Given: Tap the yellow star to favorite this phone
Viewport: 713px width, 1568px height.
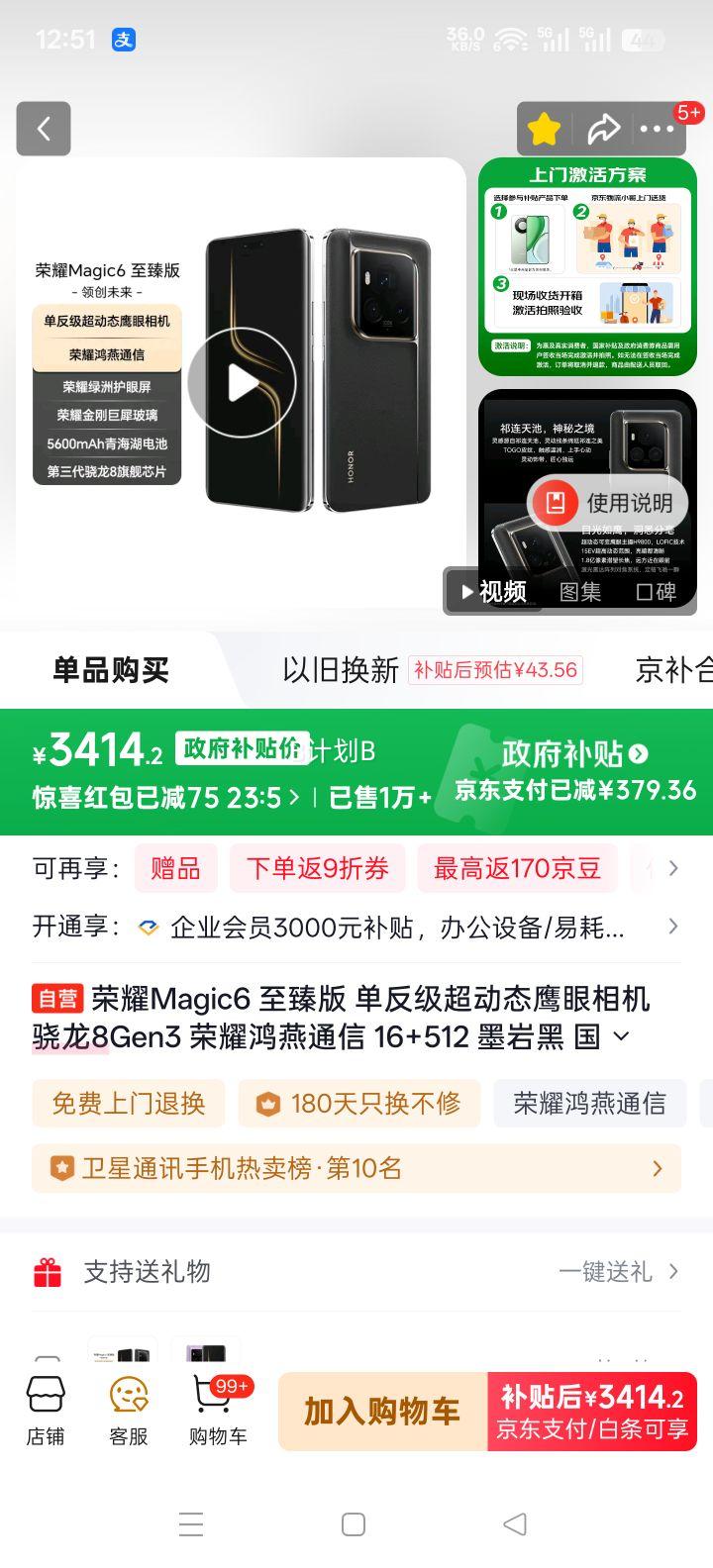Looking at the screenshot, I should pyautogui.click(x=544, y=128).
